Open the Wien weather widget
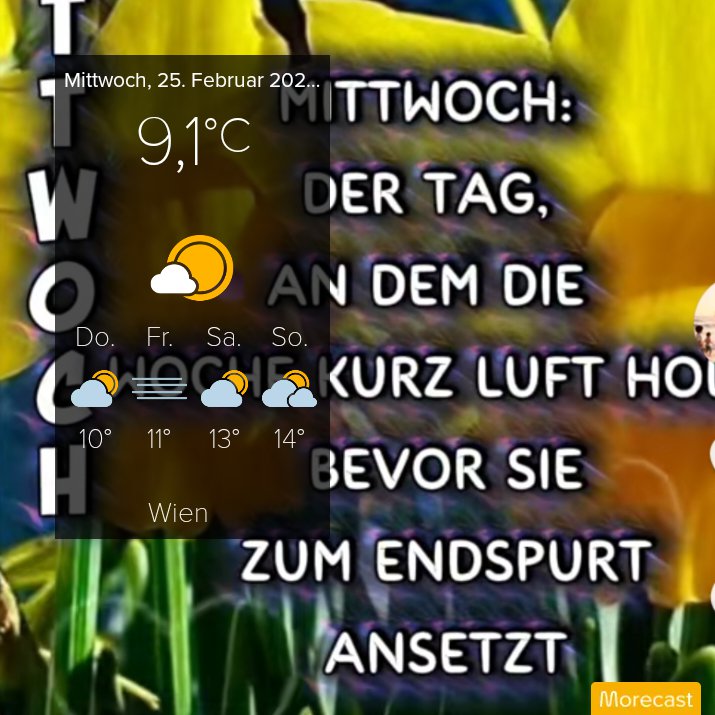 192,297
